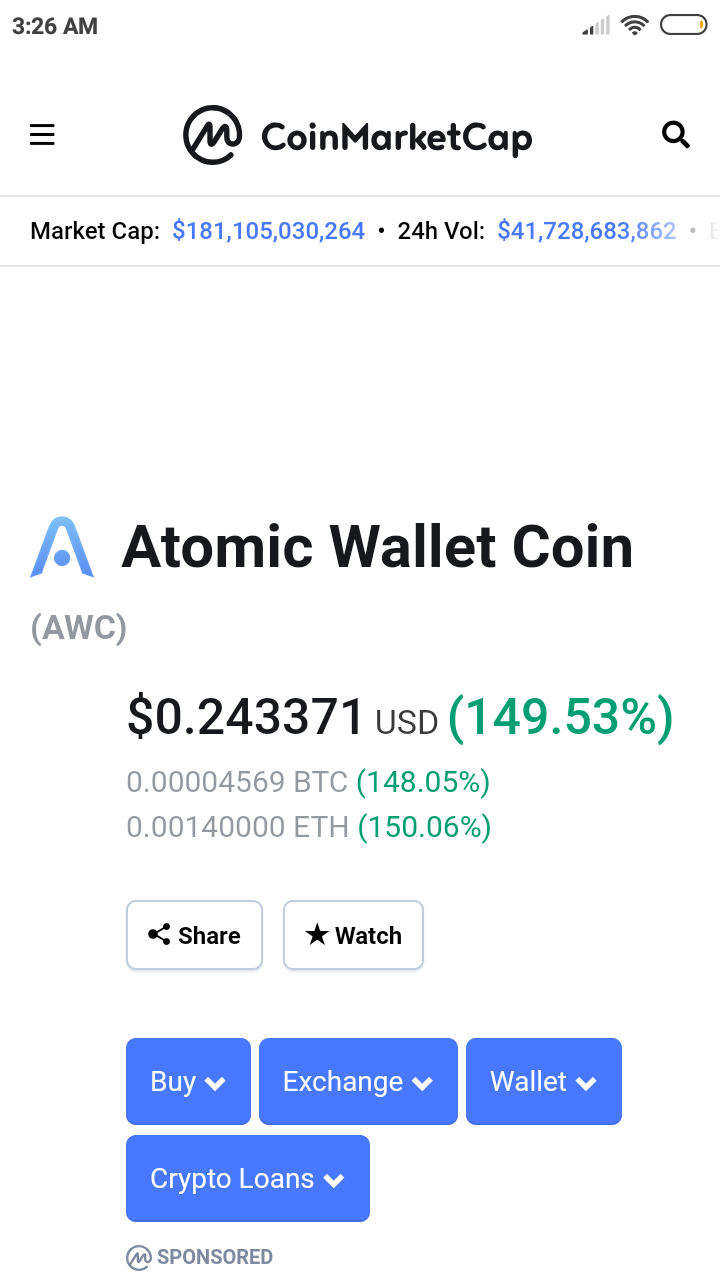Expand the Buy dropdown
Viewport: 720px width, 1280px height.
point(188,1081)
